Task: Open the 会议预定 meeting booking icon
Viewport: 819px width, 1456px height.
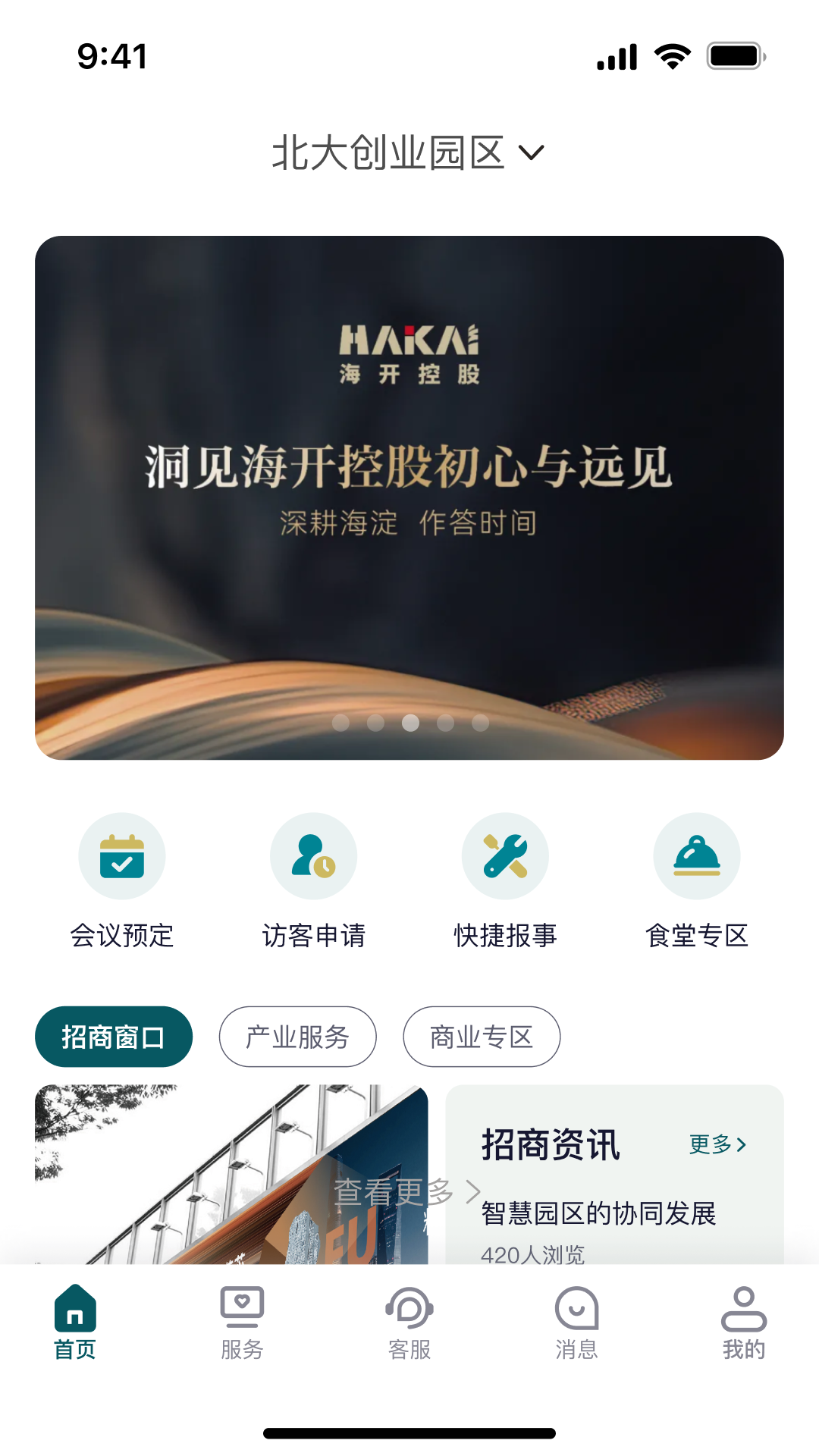Action: coord(122,855)
